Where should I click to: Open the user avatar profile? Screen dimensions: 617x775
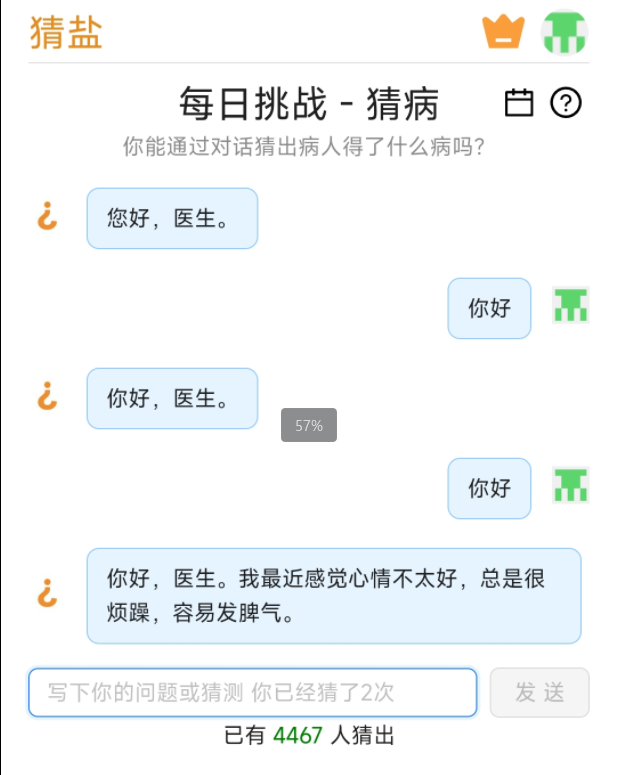pyautogui.click(x=564, y=32)
